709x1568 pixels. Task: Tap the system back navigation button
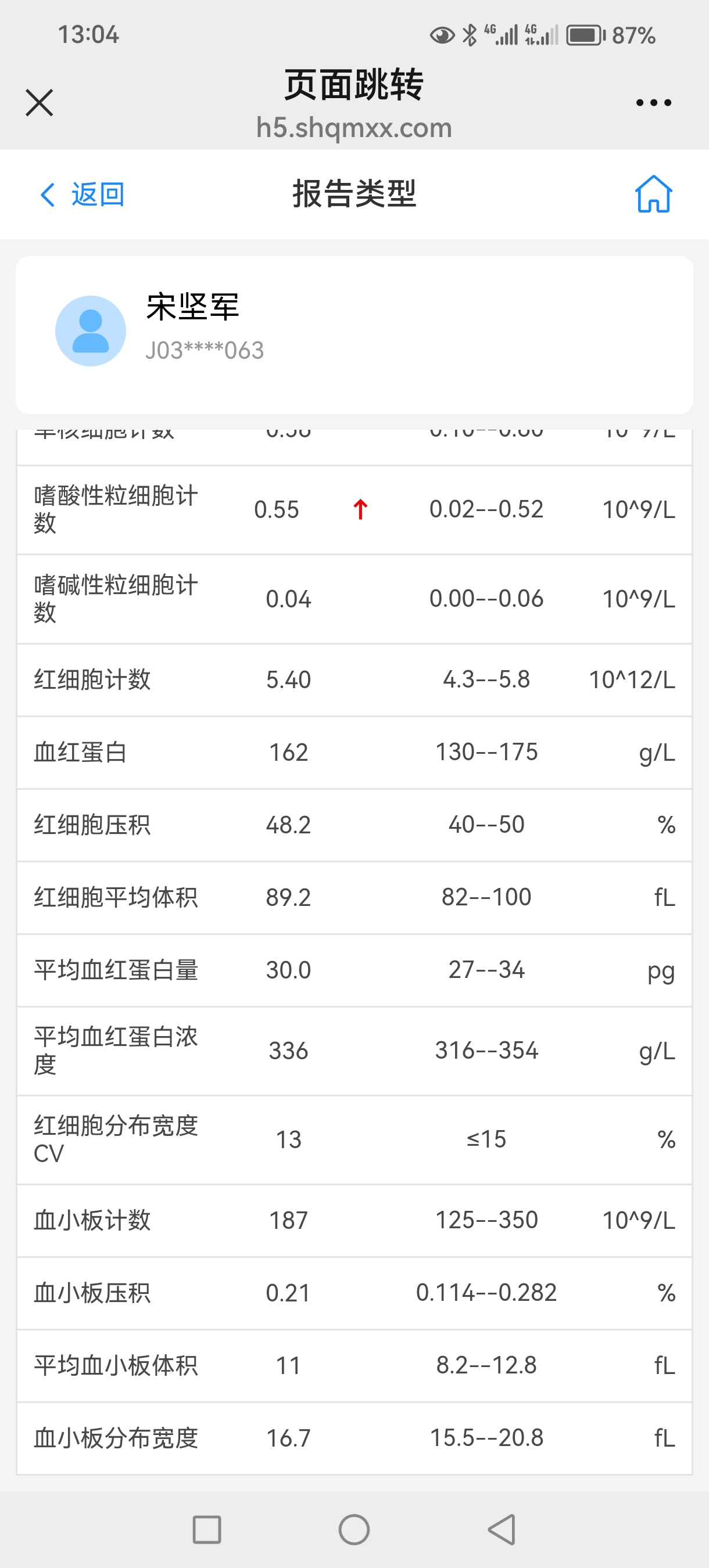(x=503, y=1530)
